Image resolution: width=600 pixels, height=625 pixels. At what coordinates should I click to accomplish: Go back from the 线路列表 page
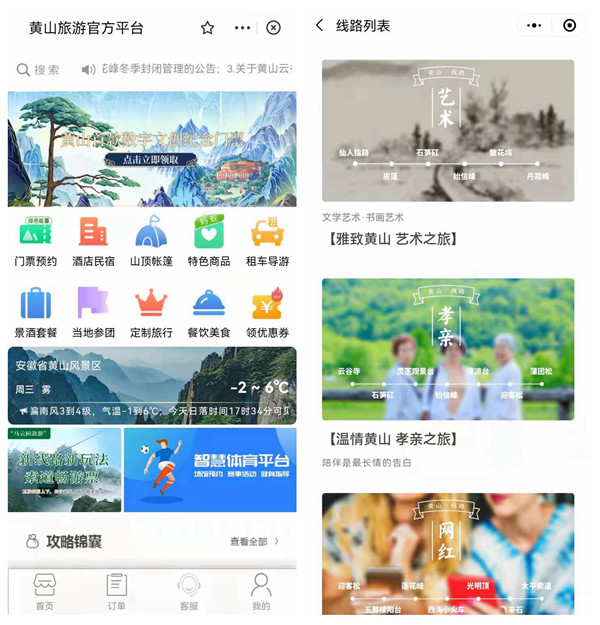tap(320, 26)
